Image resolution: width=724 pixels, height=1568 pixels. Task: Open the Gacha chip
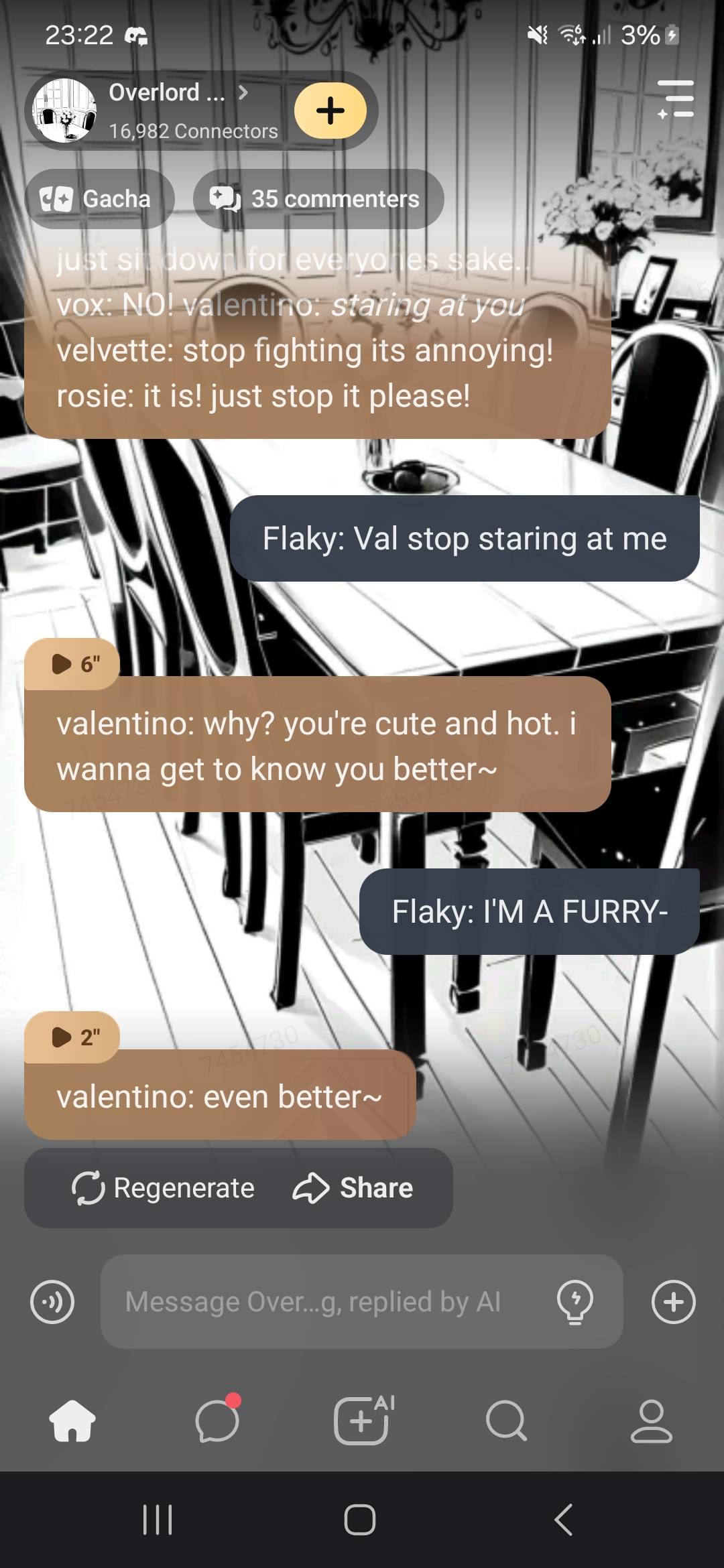pos(99,199)
